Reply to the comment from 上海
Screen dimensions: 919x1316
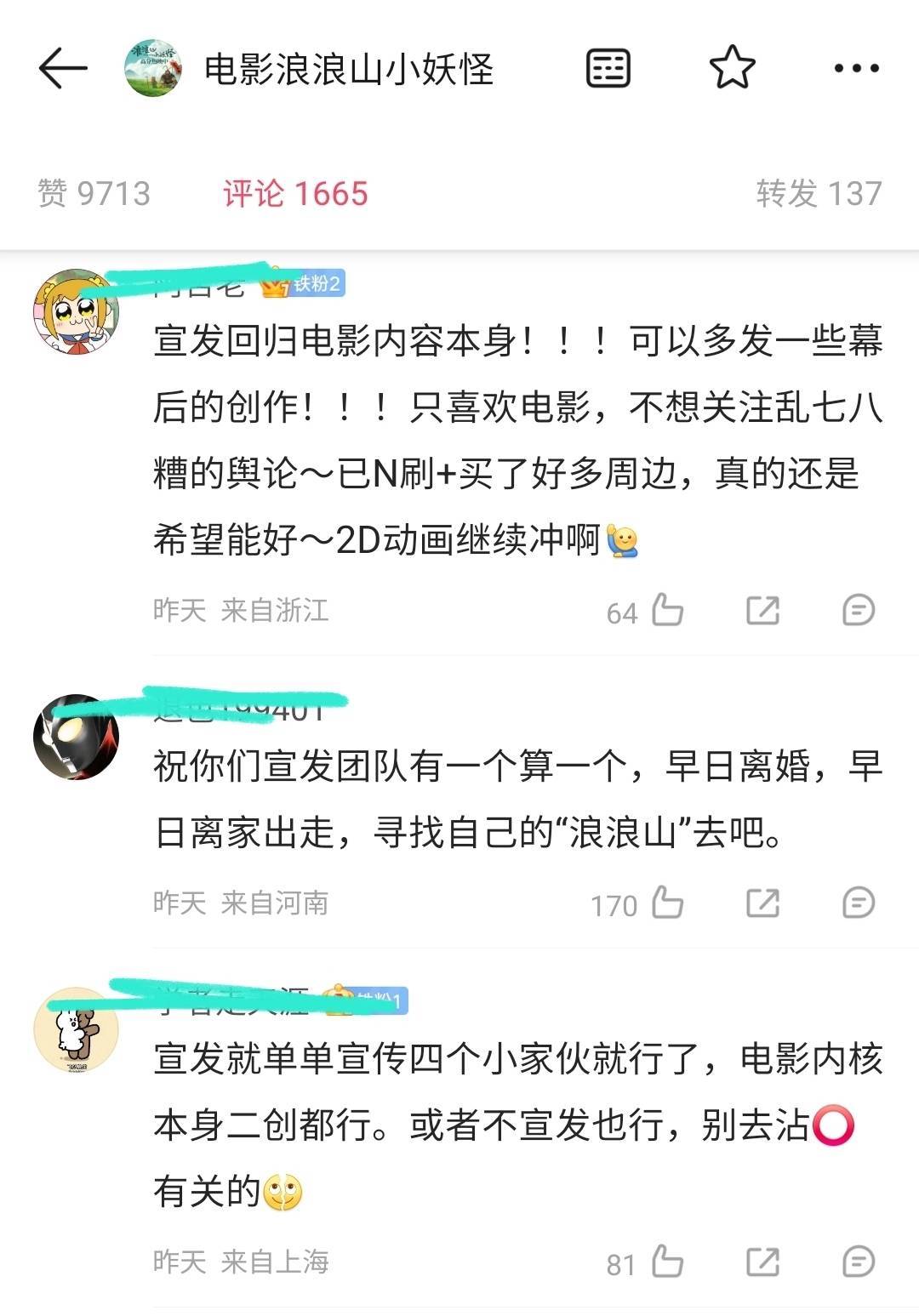[858, 1262]
